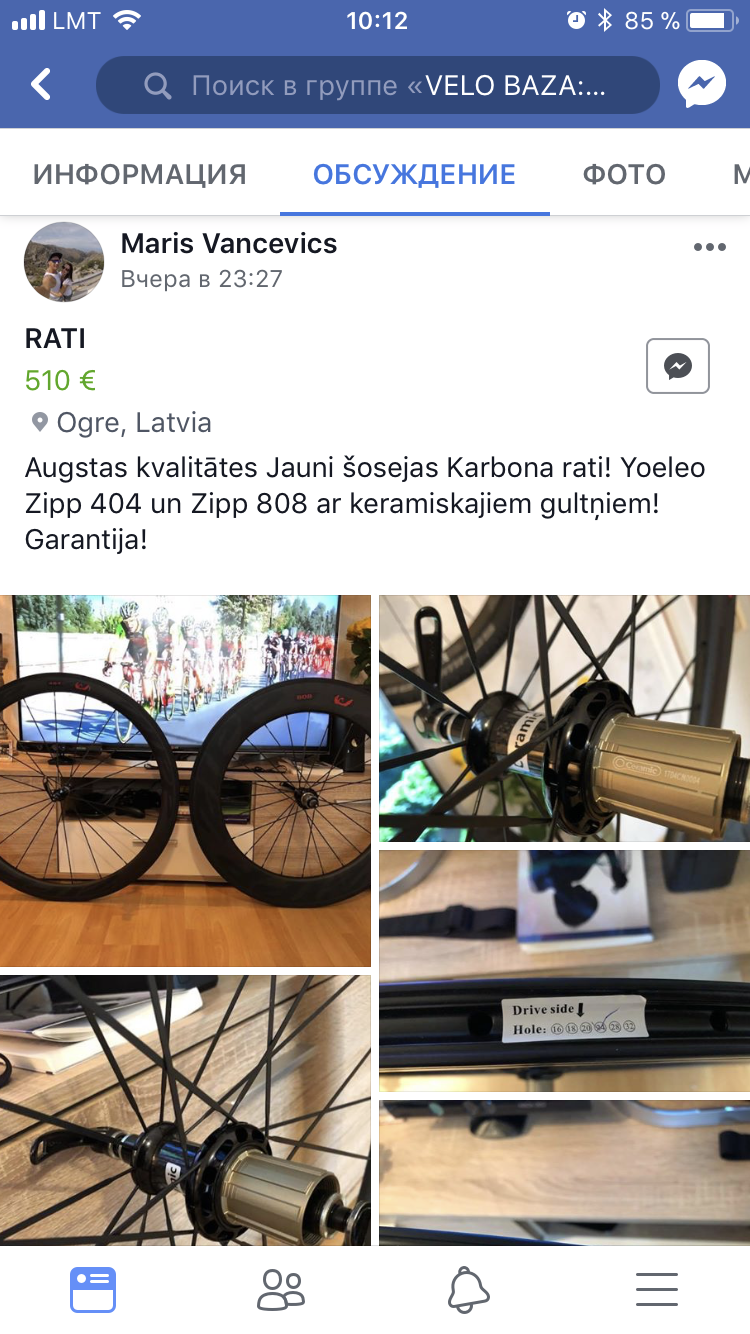
Task: Open Maris Vancevics' profile name
Action: tap(229, 243)
